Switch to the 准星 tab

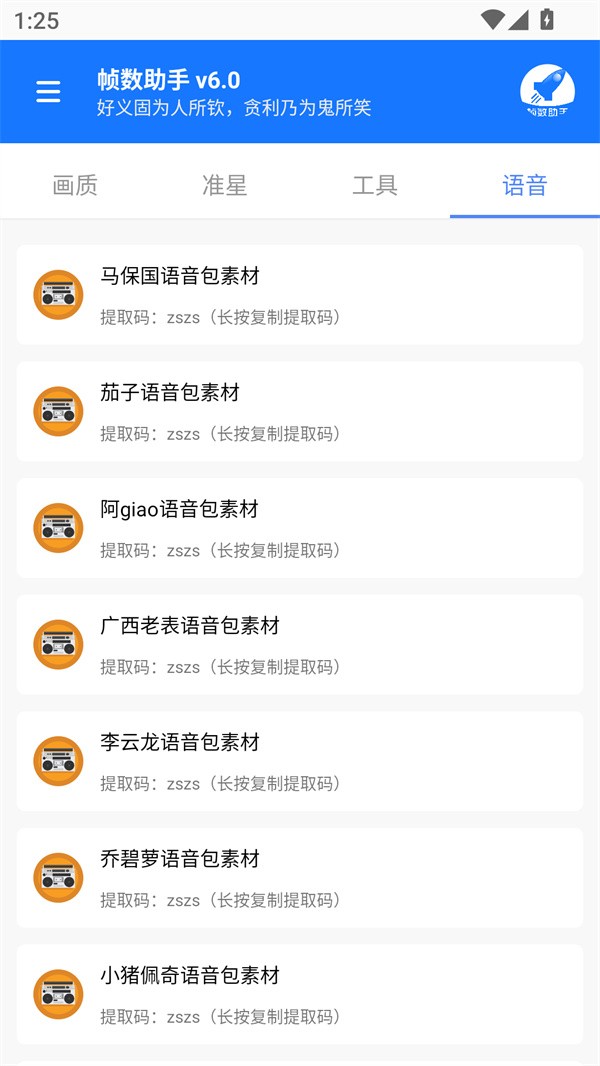(x=225, y=185)
